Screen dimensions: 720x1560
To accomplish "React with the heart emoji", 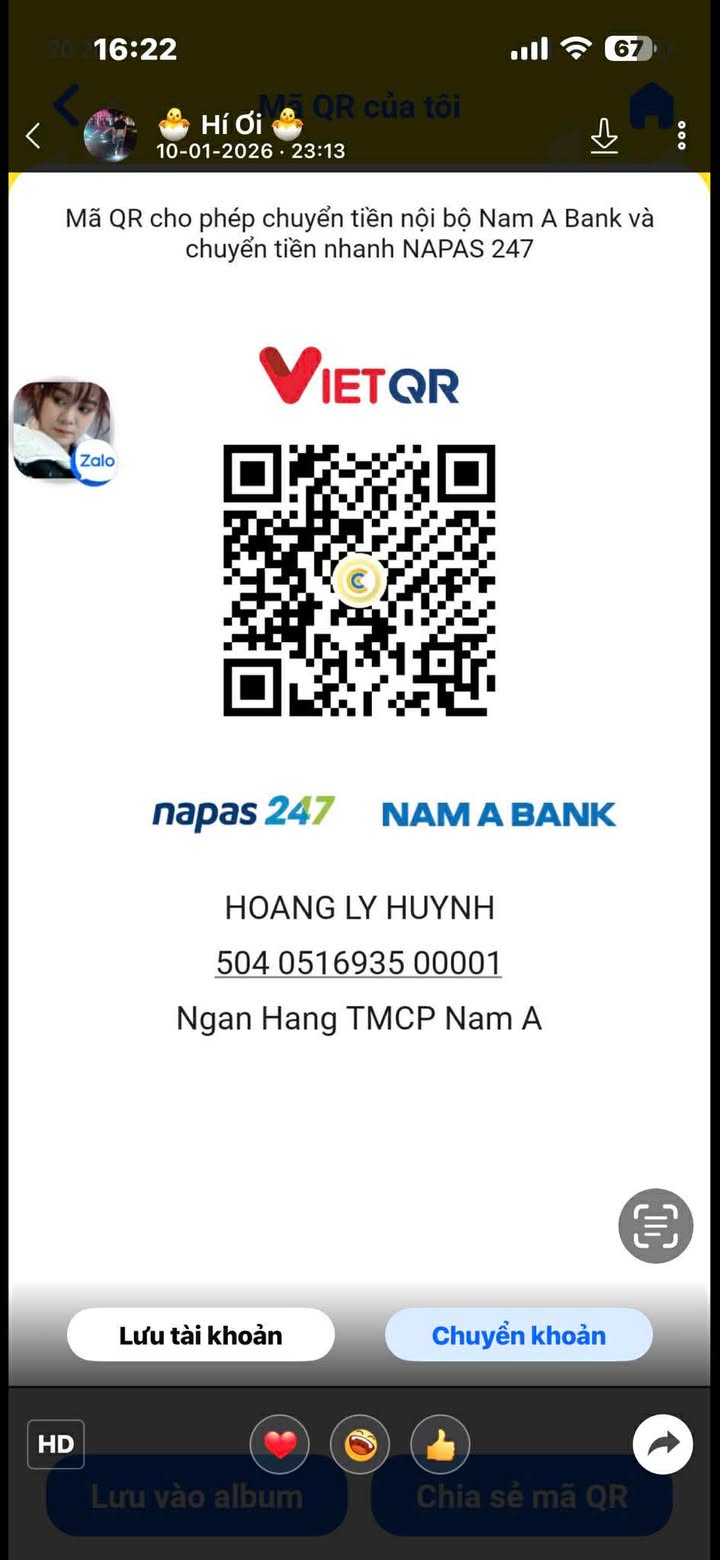I will [280, 1445].
